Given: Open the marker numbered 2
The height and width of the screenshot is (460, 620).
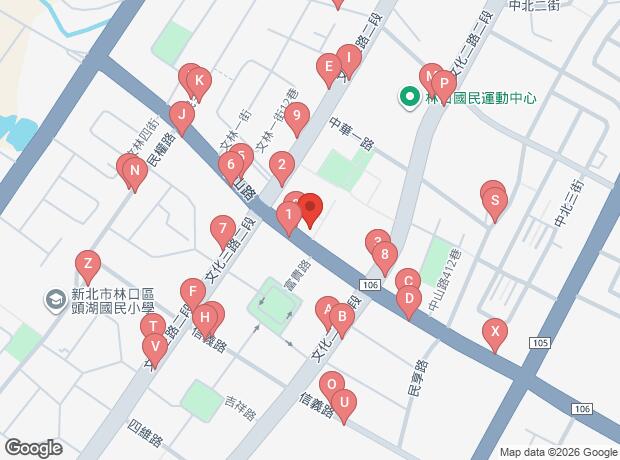Looking at the screenshot, I should pos(282,165).
